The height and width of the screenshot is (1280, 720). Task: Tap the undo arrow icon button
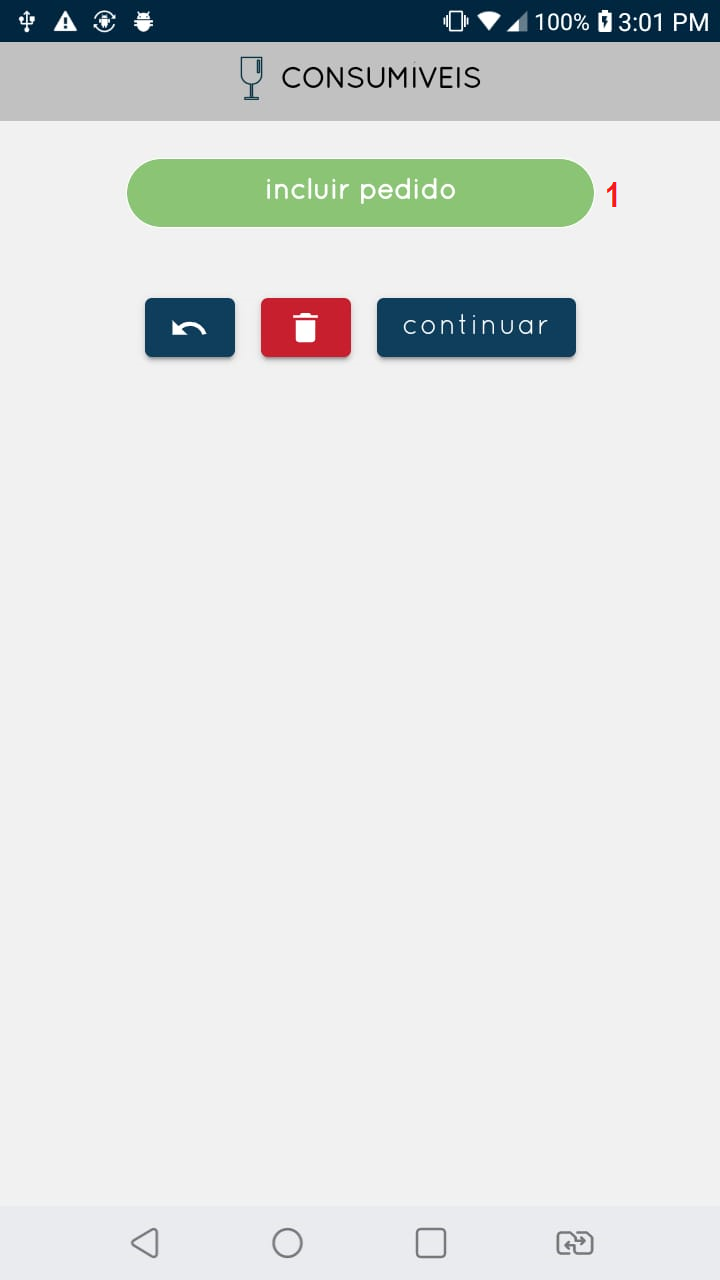pyautogui.click(x=189, y=327)
